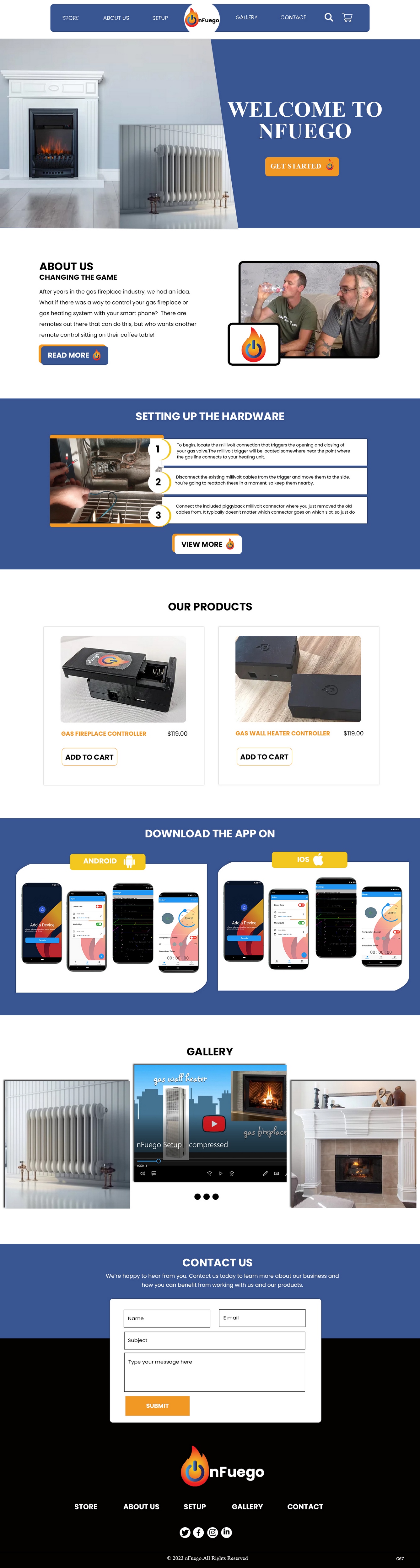Tap the Subject input field
Screen dimensions: 420x1568
[215, 1340]
